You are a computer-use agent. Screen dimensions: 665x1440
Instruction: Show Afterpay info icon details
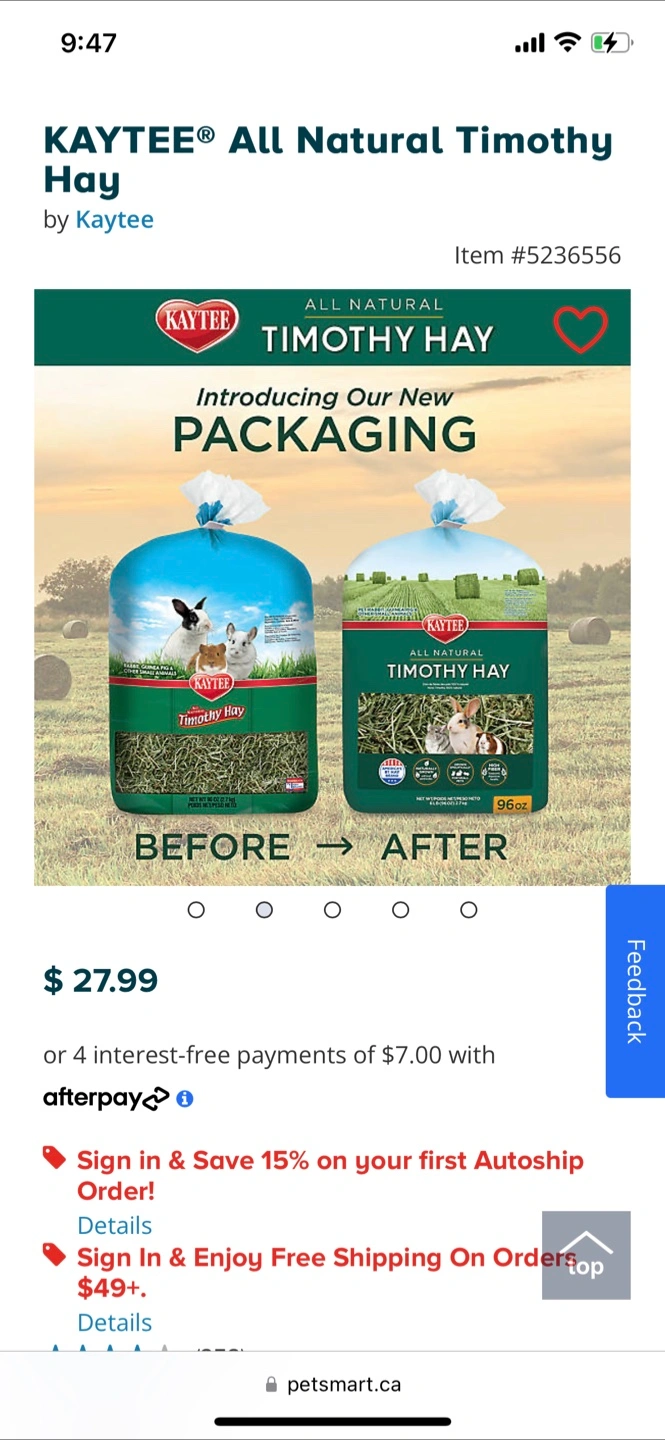point(184,1098)
